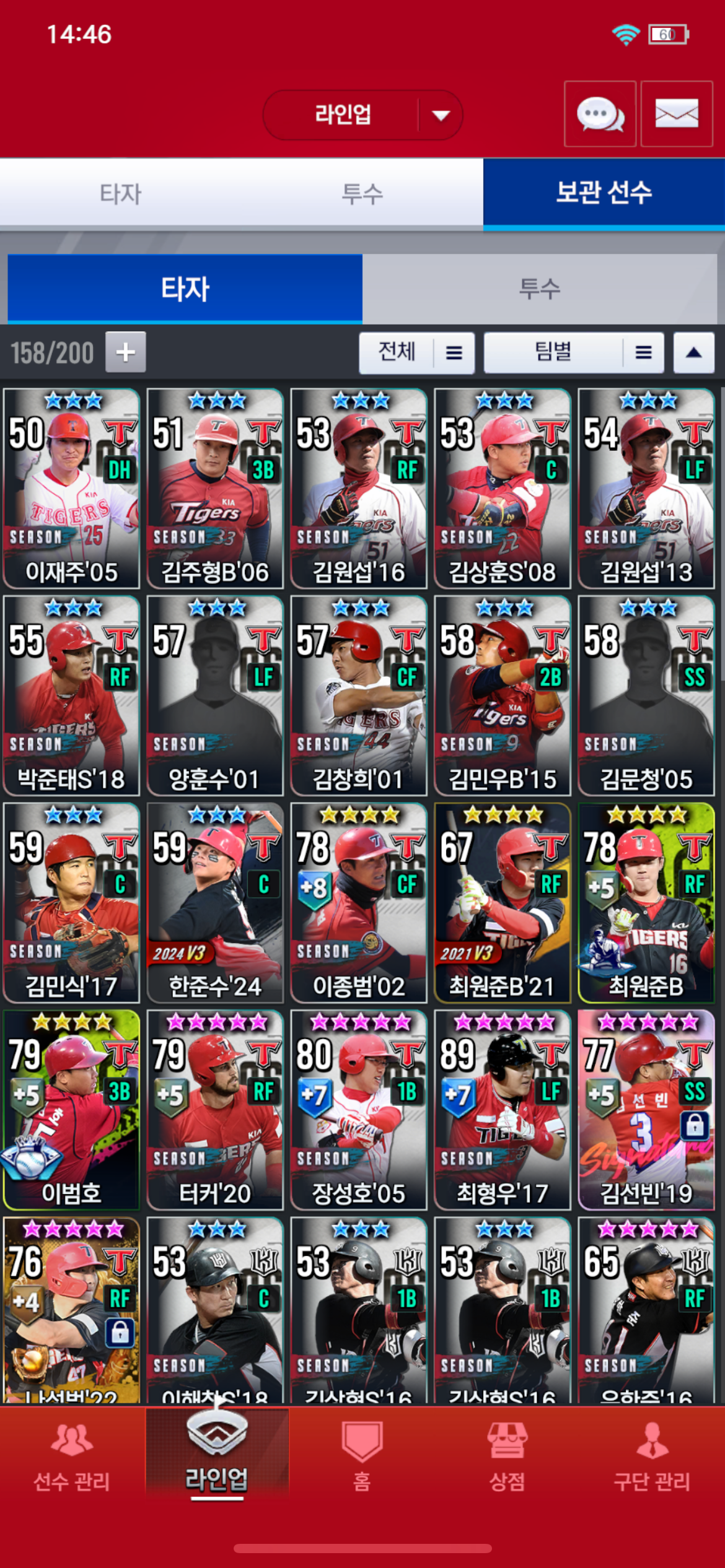The height and width of the screenshot is (1568, 725).
Task: Select the 투수 sub-tab under 보관 선수
Action: point(539,289)
